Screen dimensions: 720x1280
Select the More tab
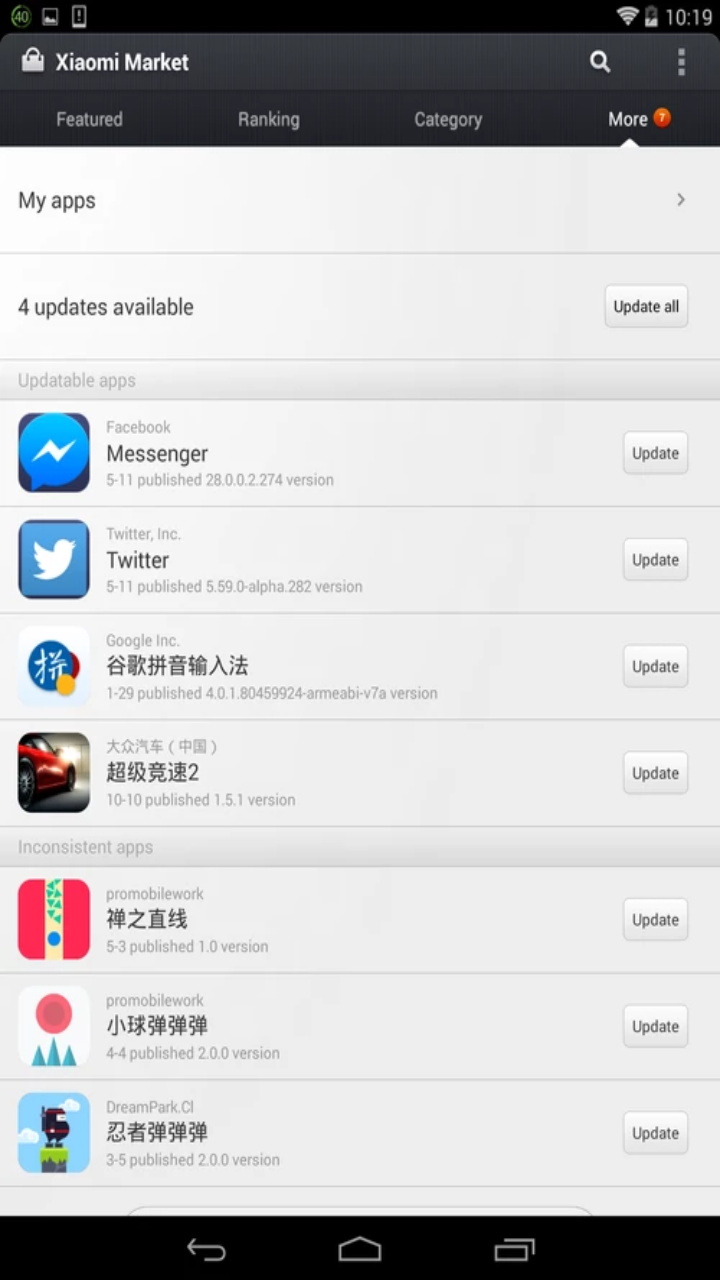(x=629, y=119)
